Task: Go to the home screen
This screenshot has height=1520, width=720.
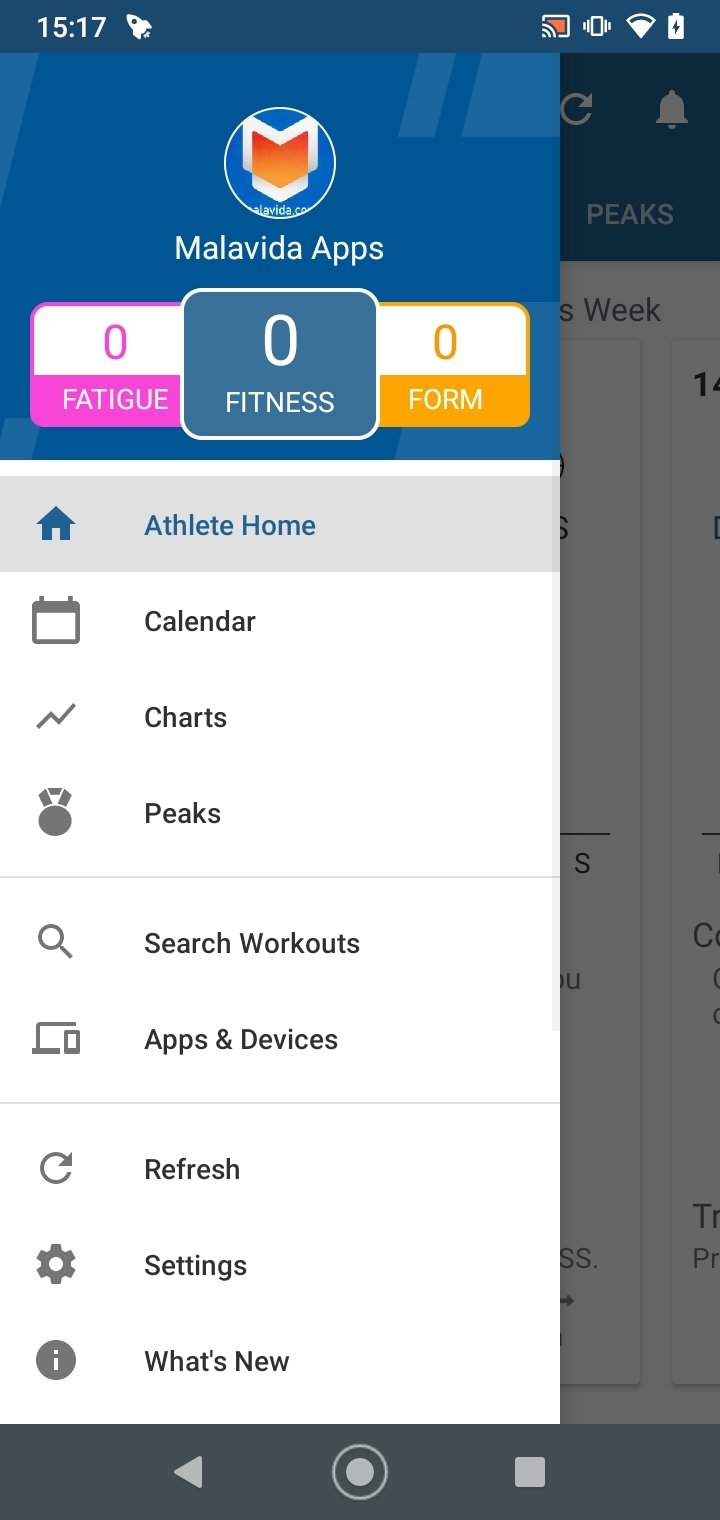Action: [360, 1471]
